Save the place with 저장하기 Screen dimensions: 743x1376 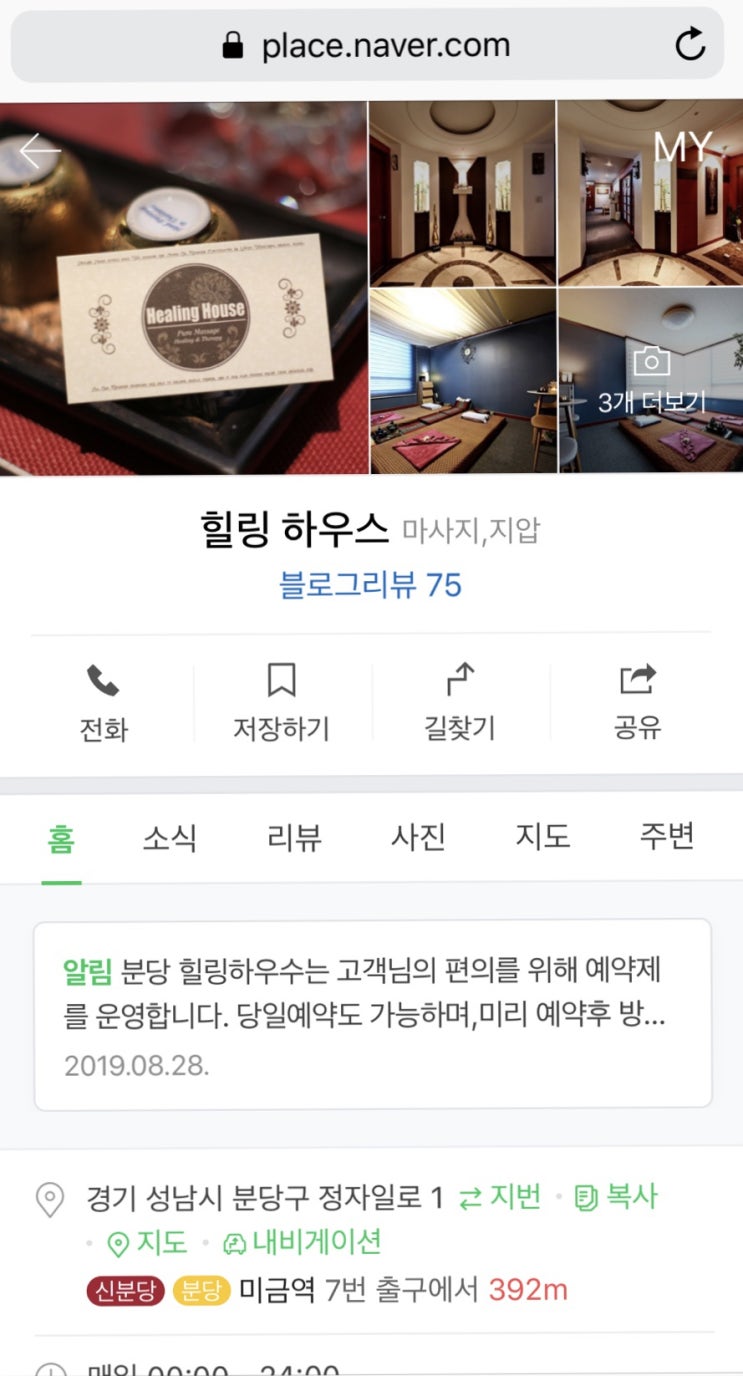(x=281, y=703)
